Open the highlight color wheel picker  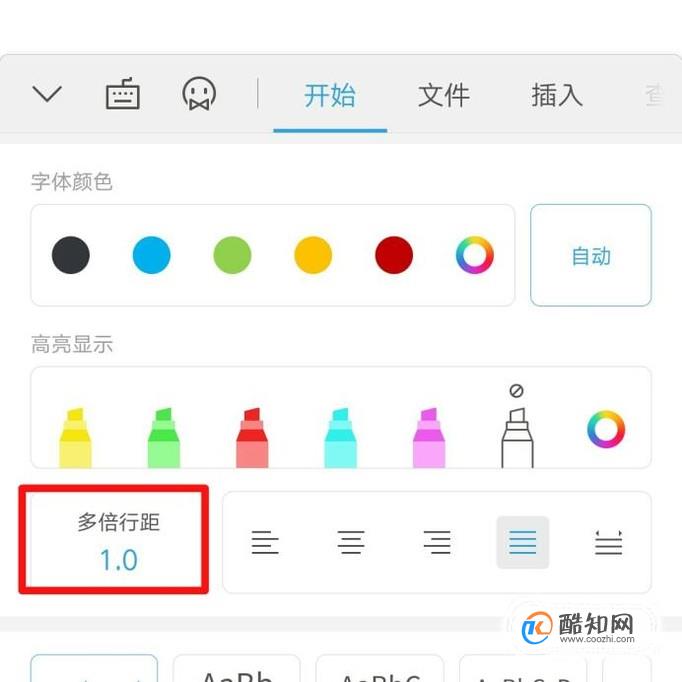[606, 430]
